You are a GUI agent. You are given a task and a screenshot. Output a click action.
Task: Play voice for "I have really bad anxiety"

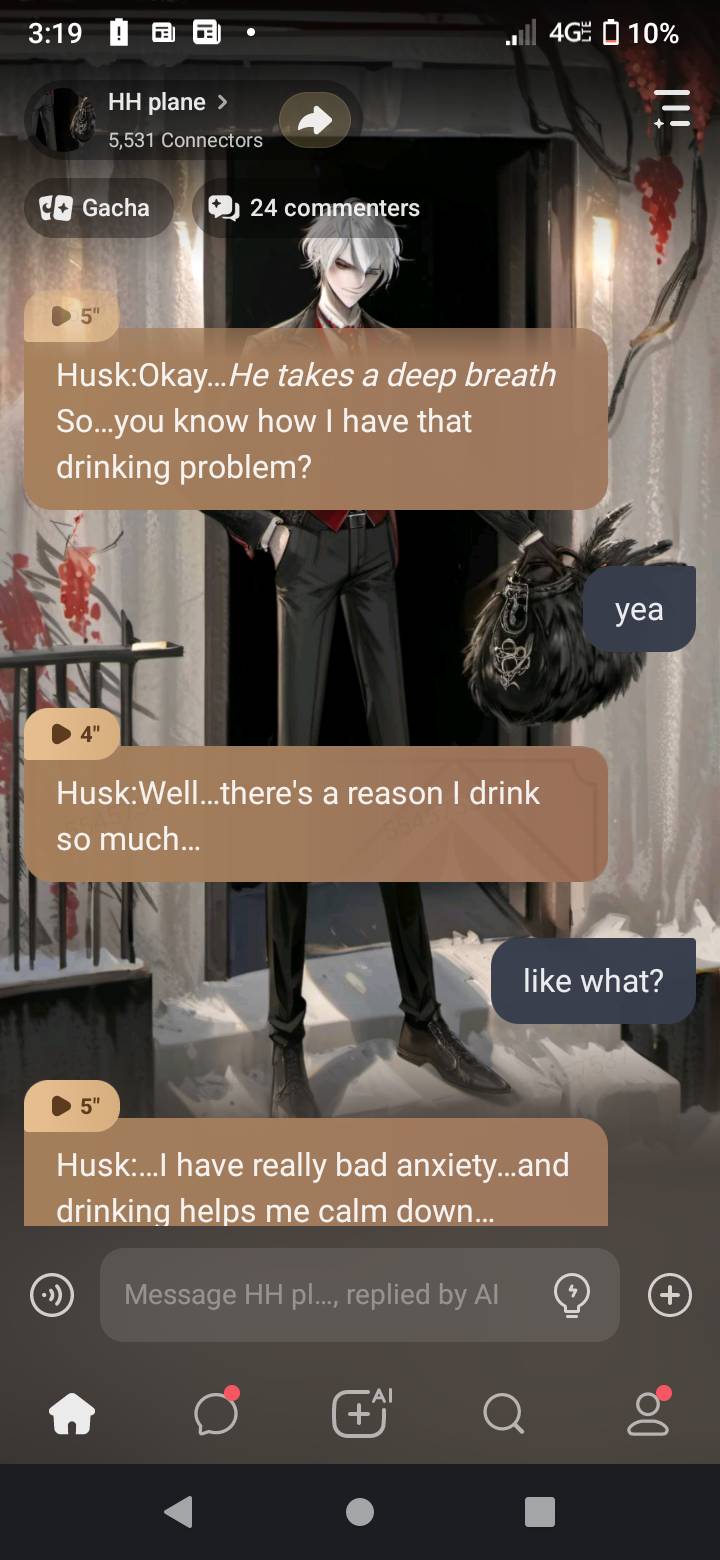pos(73,1106)
